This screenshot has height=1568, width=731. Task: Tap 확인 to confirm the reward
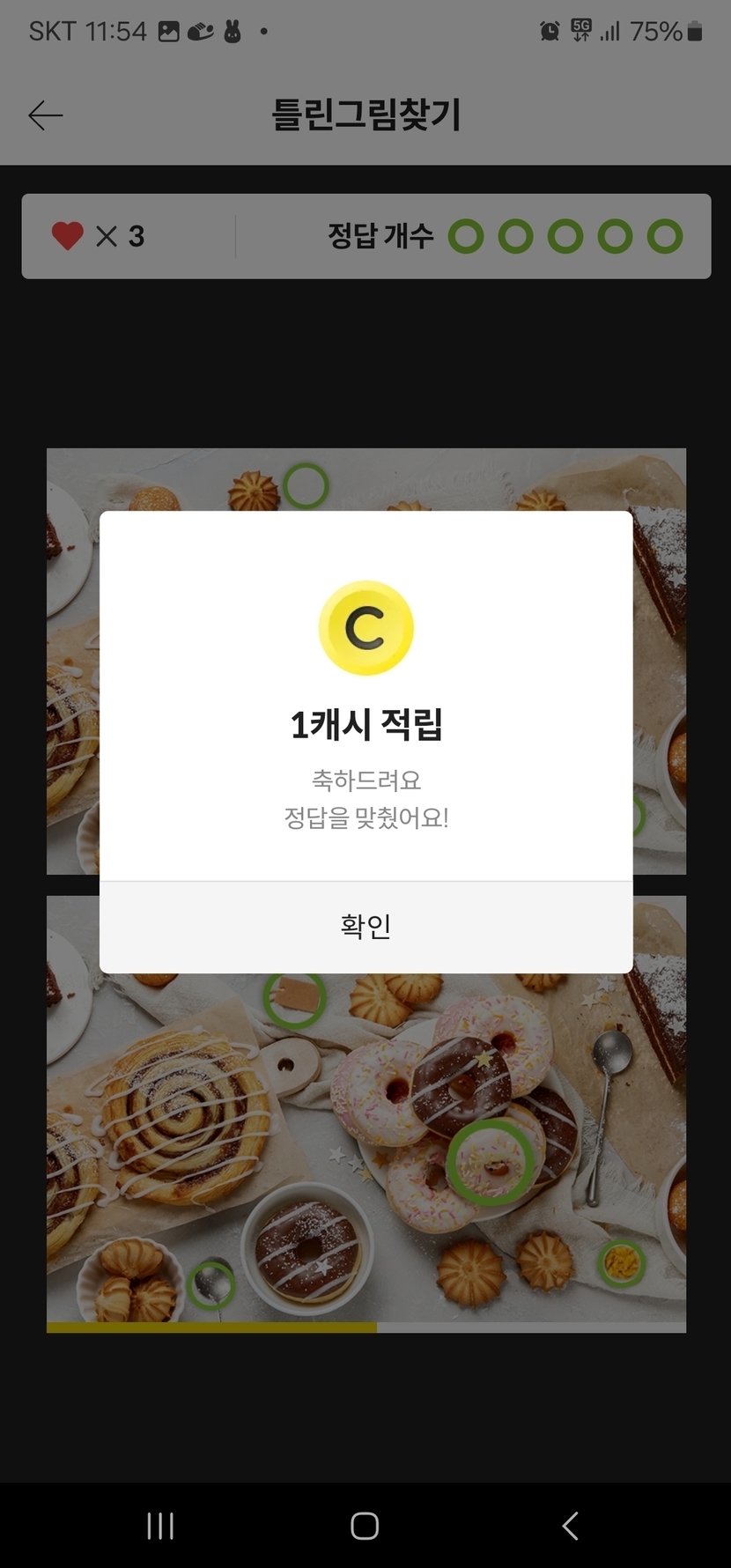click(x=365, y=927)
